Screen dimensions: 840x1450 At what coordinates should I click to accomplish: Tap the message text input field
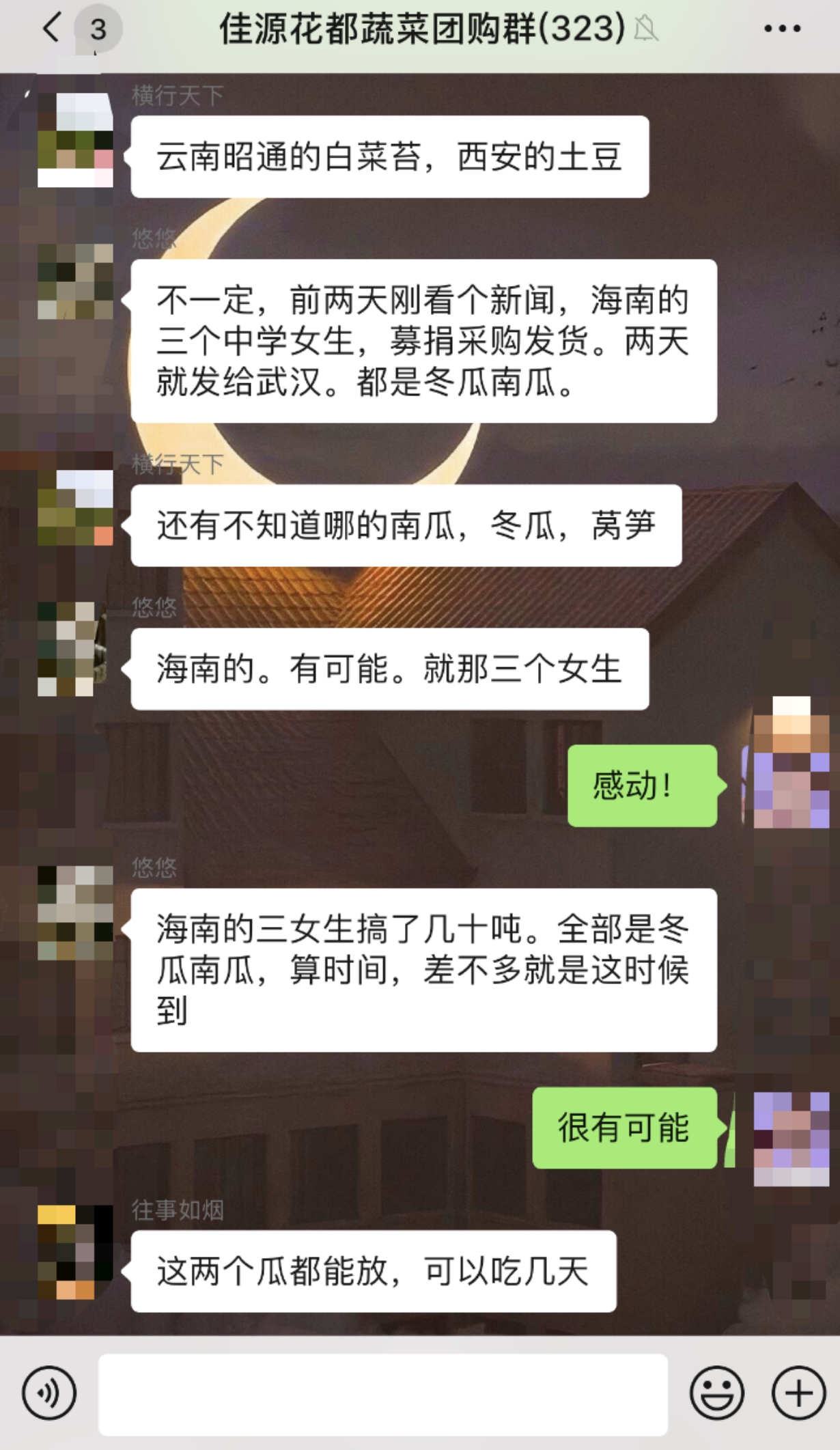382,1394
